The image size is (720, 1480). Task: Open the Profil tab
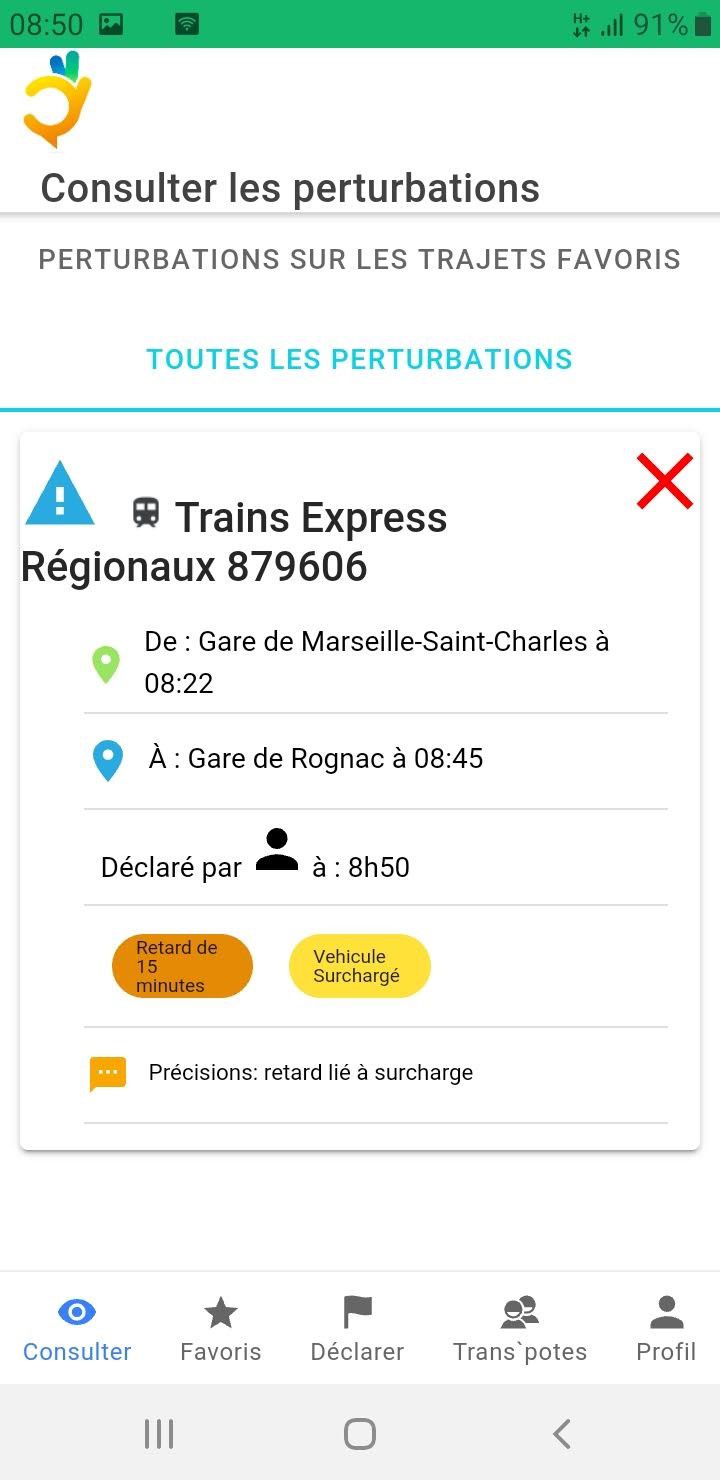666,1329
